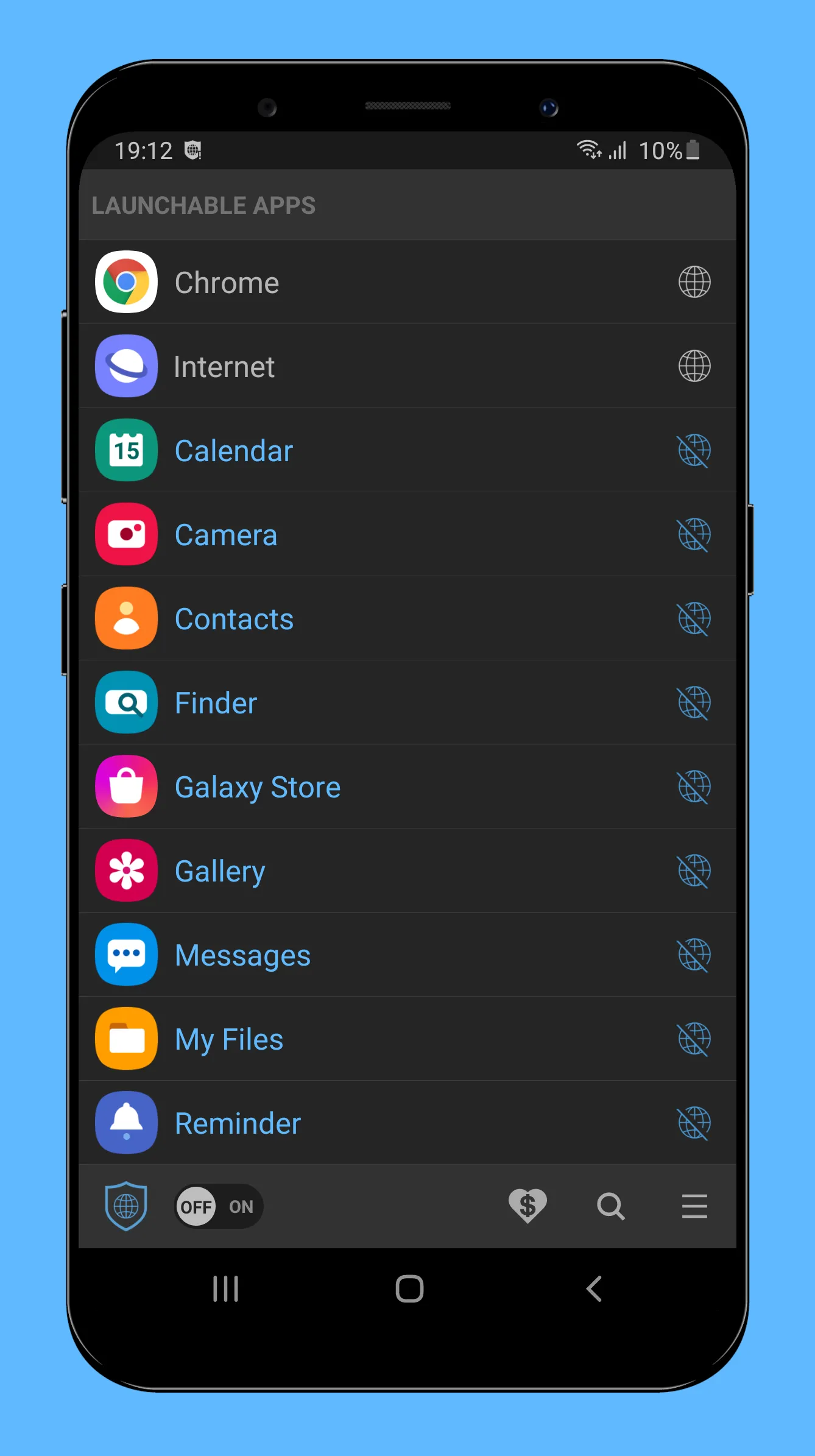Tap the Finder magnifier app icon
815x1456 pixels.
126,702
